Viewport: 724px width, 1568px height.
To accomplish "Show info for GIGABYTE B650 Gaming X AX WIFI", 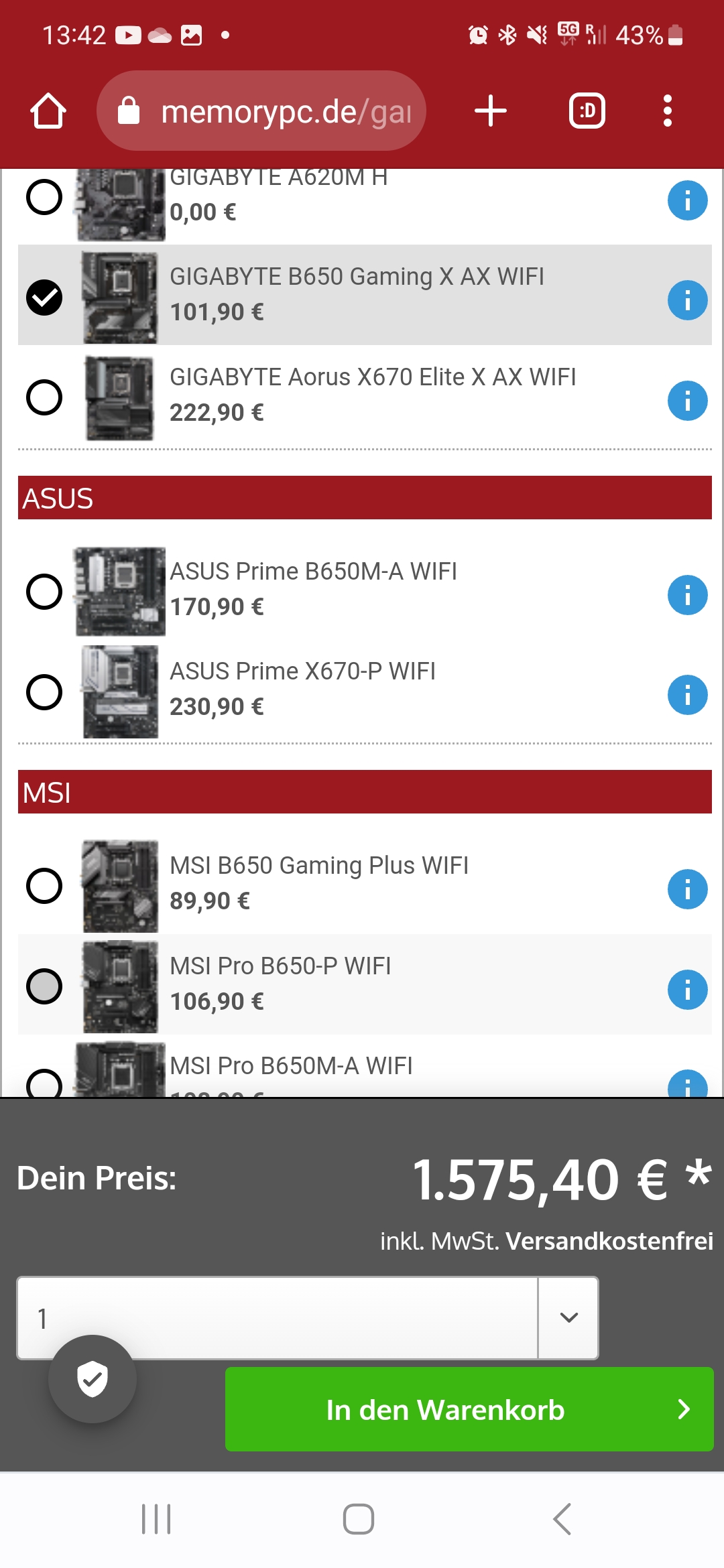I will click(x=687, y=300).
